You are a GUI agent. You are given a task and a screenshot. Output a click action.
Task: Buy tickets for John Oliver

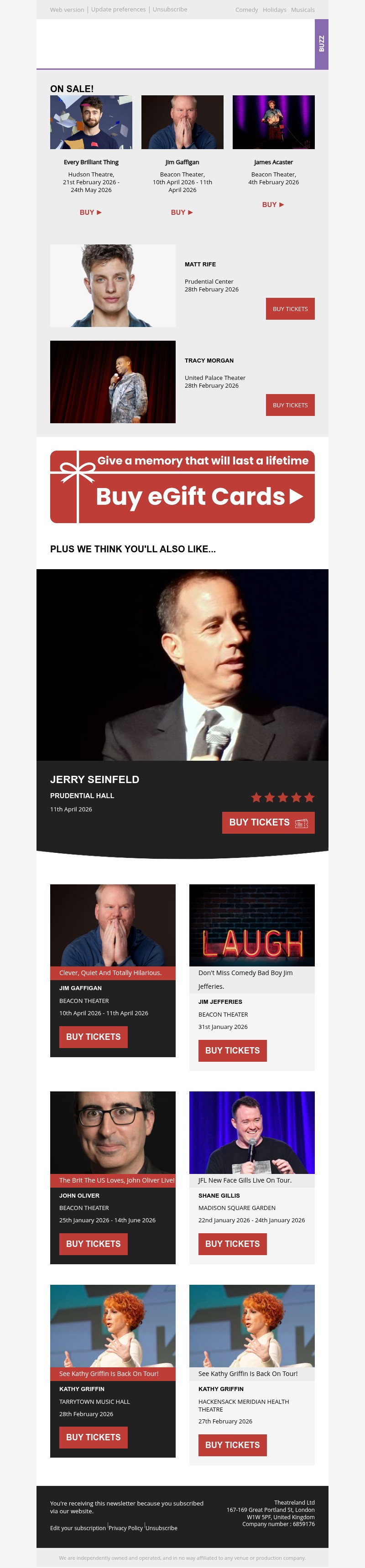click(x=93, y=1244)
